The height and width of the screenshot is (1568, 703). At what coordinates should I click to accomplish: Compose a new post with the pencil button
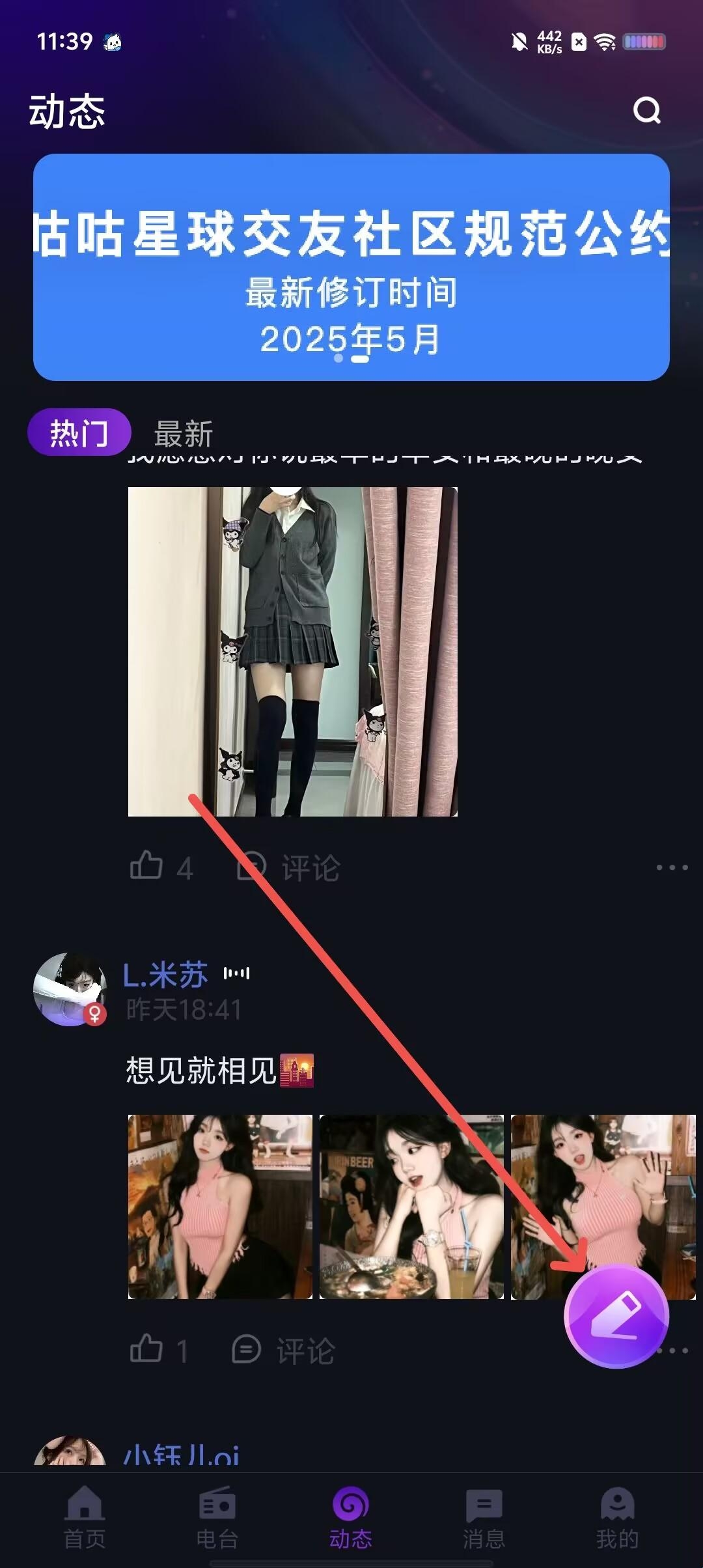pos(616,1316)
